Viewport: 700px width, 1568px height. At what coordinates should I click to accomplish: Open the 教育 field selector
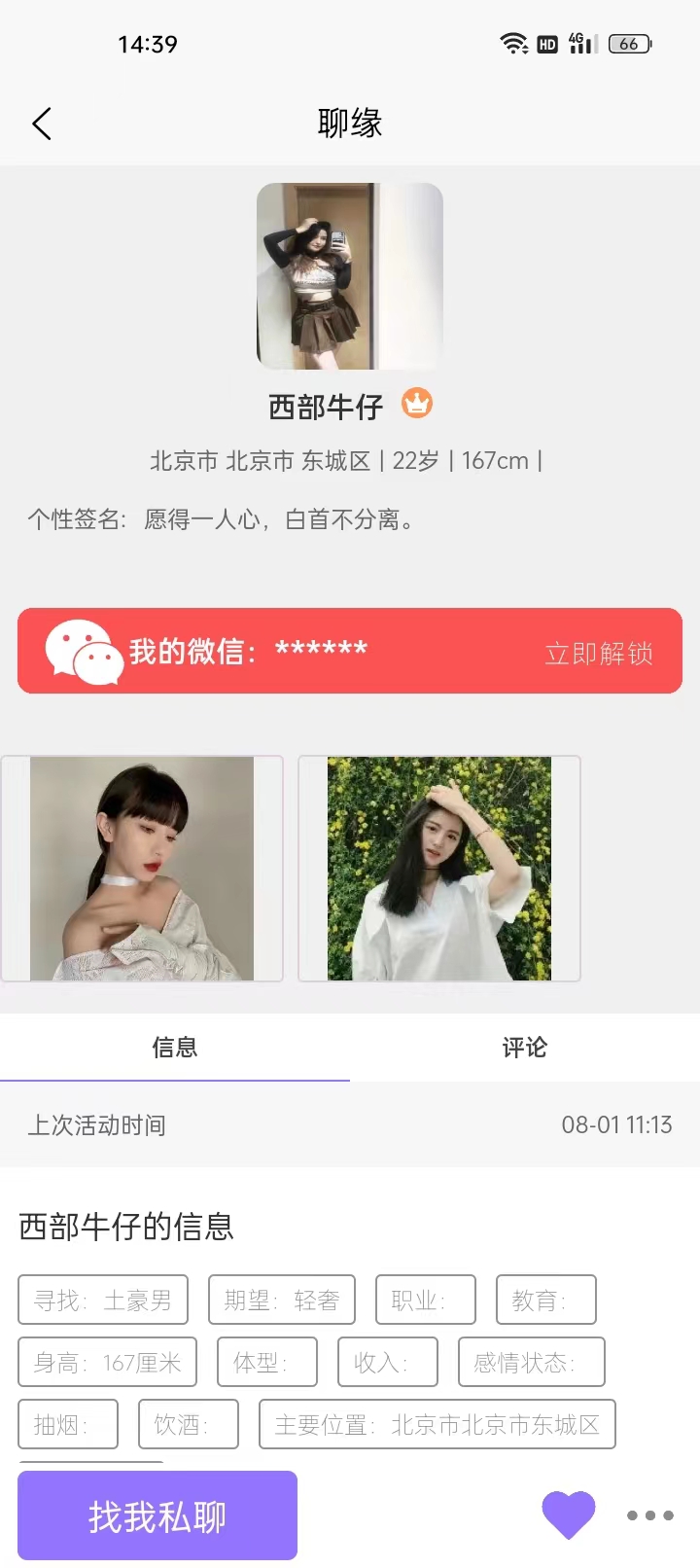(x=545, y=1300)
